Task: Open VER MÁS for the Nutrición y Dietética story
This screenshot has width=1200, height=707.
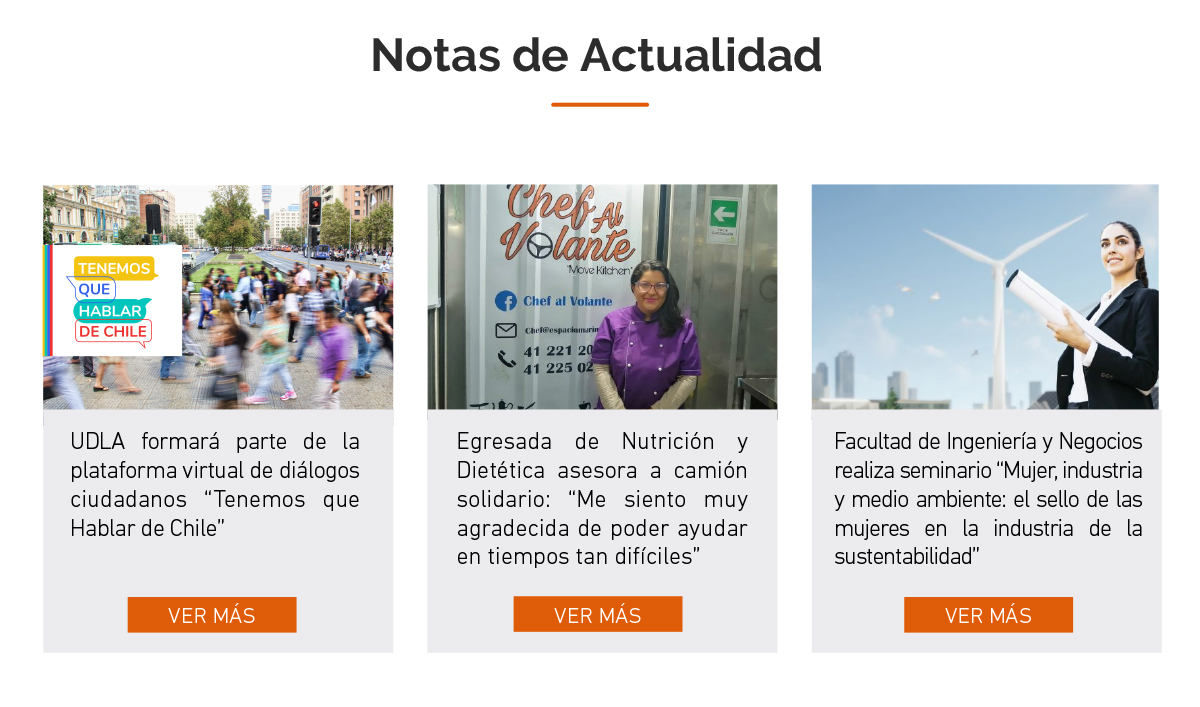Action: pos(598,614)
